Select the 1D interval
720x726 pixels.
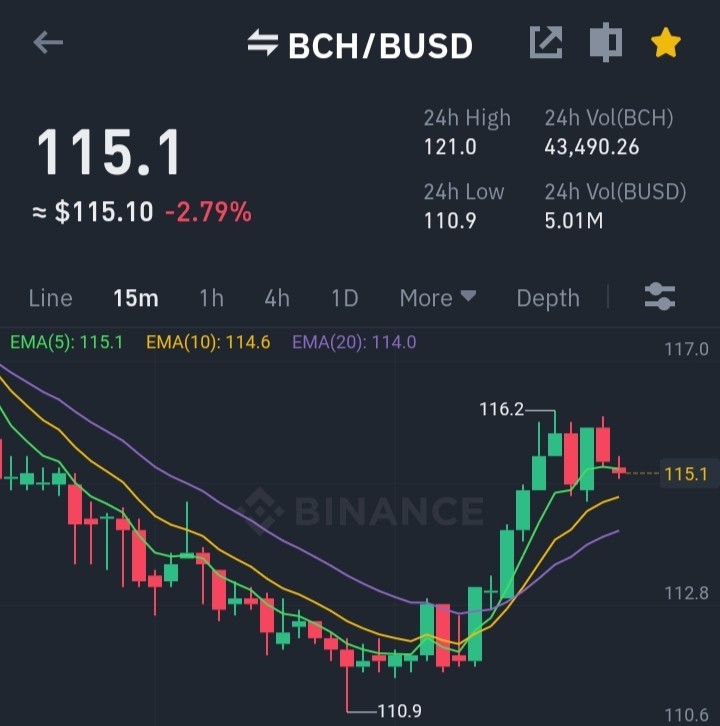[x=345, y=298]
